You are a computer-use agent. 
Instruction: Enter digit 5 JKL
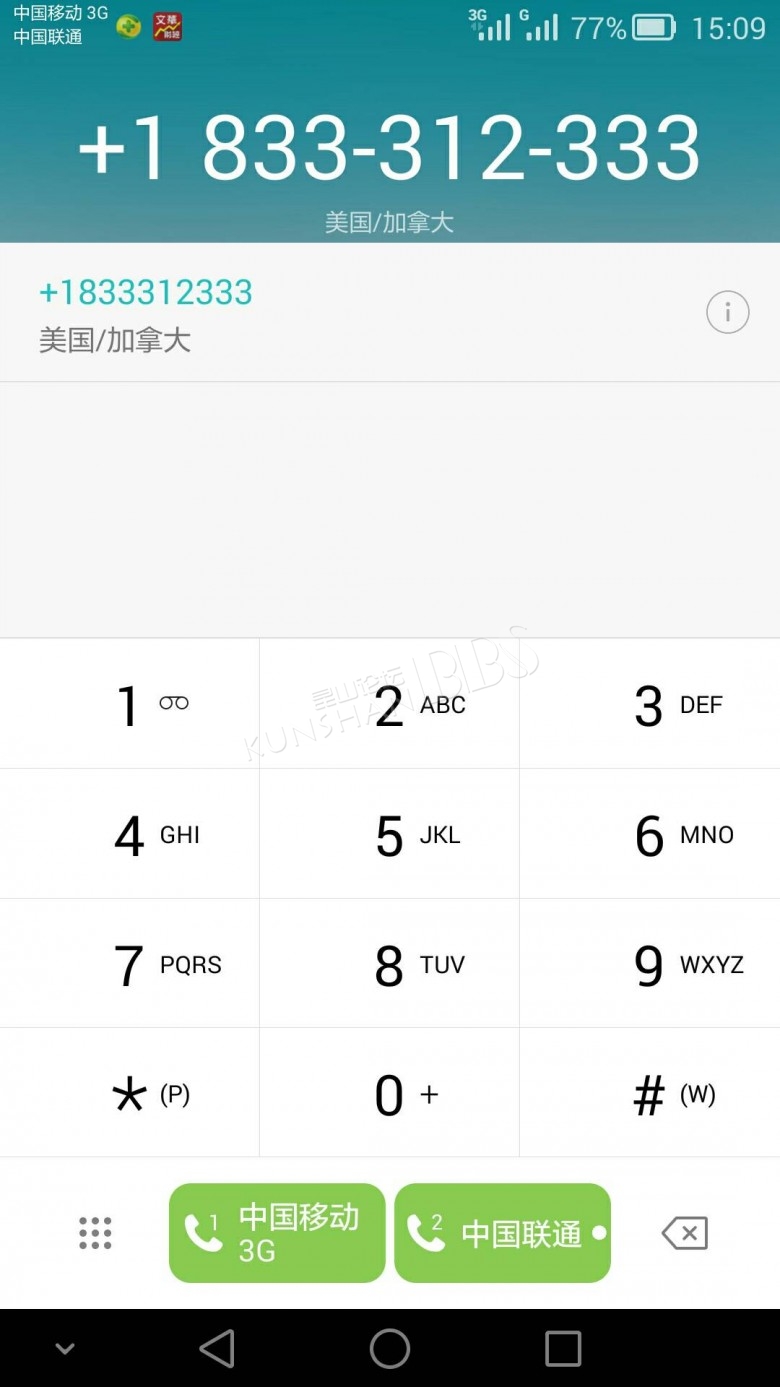(x=390, y=834)
